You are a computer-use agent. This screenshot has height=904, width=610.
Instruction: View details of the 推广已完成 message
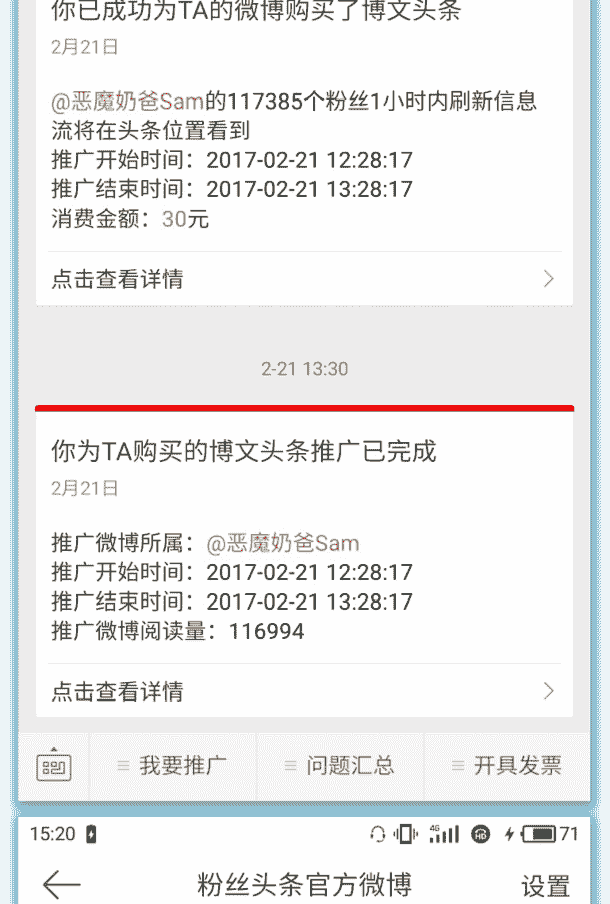(304, 691)
